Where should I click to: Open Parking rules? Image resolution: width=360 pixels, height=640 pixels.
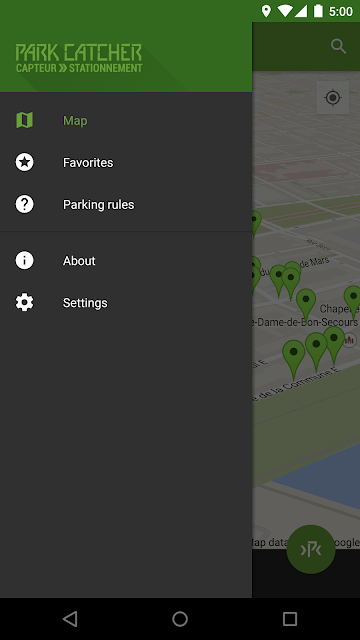126,204
